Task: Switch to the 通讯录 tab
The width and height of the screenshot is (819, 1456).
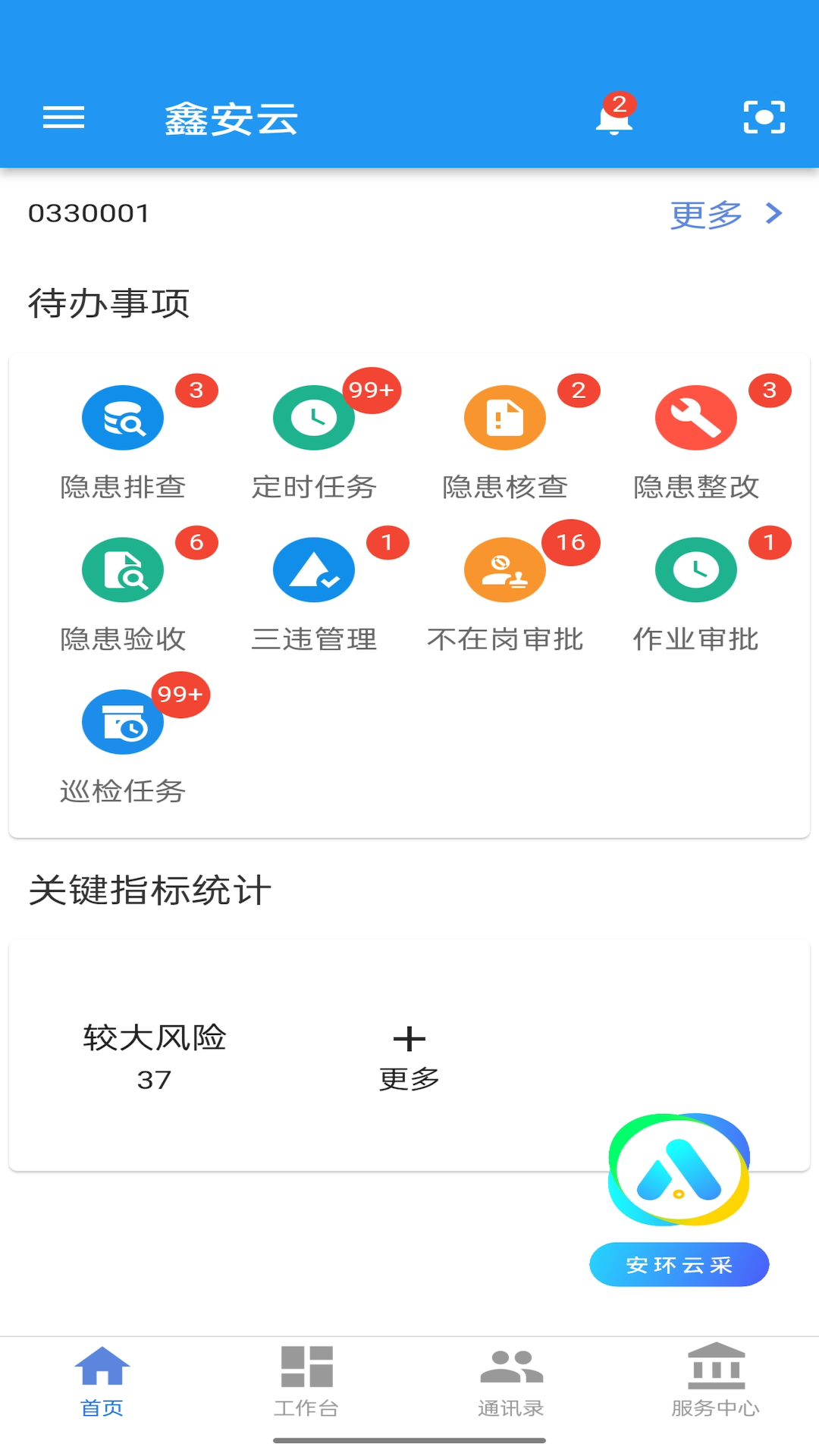Action: (x=511, y=1380)
